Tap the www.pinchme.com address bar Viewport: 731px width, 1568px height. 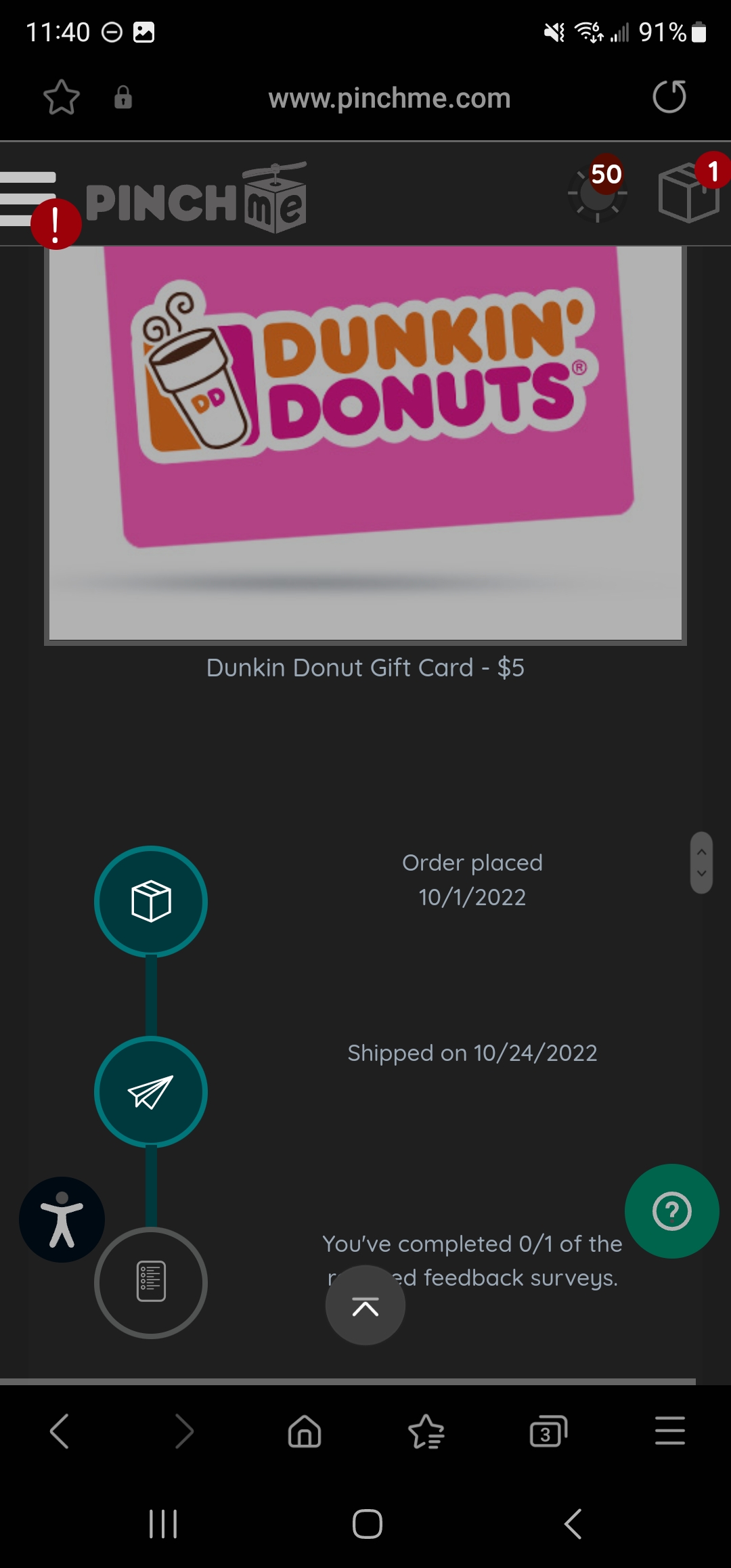(389, 98)
